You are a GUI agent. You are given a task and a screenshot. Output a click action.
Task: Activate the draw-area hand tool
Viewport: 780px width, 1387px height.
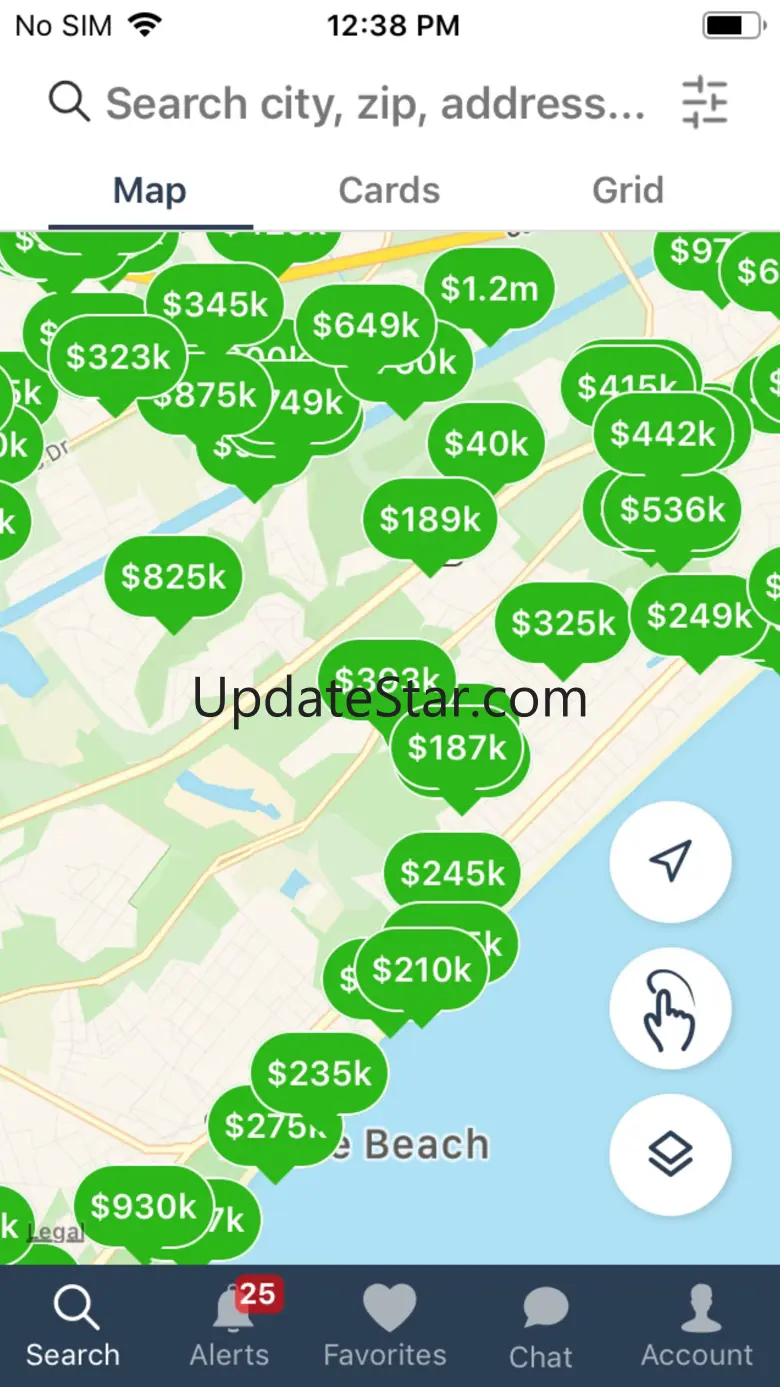point(670,1008)
